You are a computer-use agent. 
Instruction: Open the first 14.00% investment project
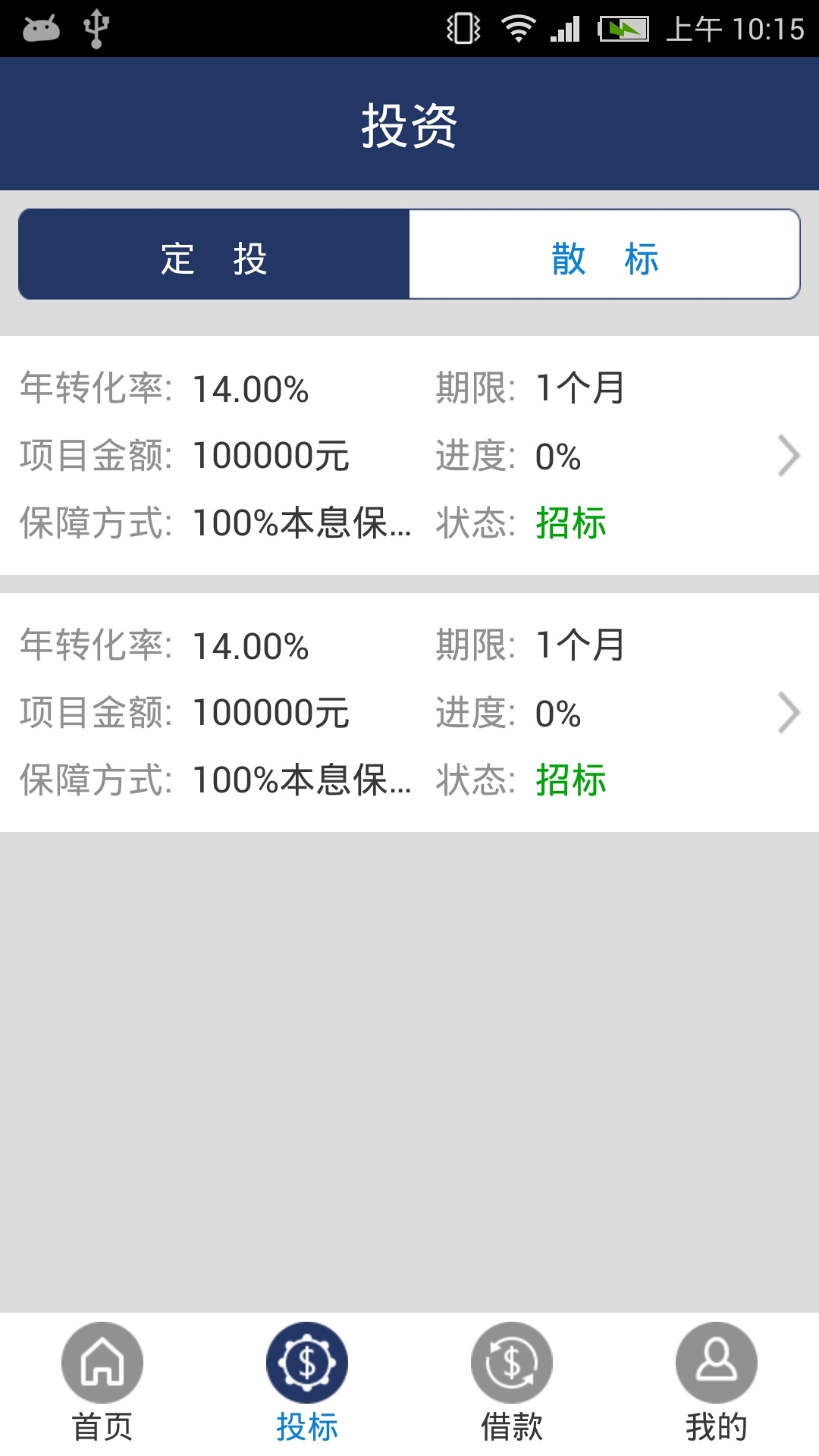[409, 455]
